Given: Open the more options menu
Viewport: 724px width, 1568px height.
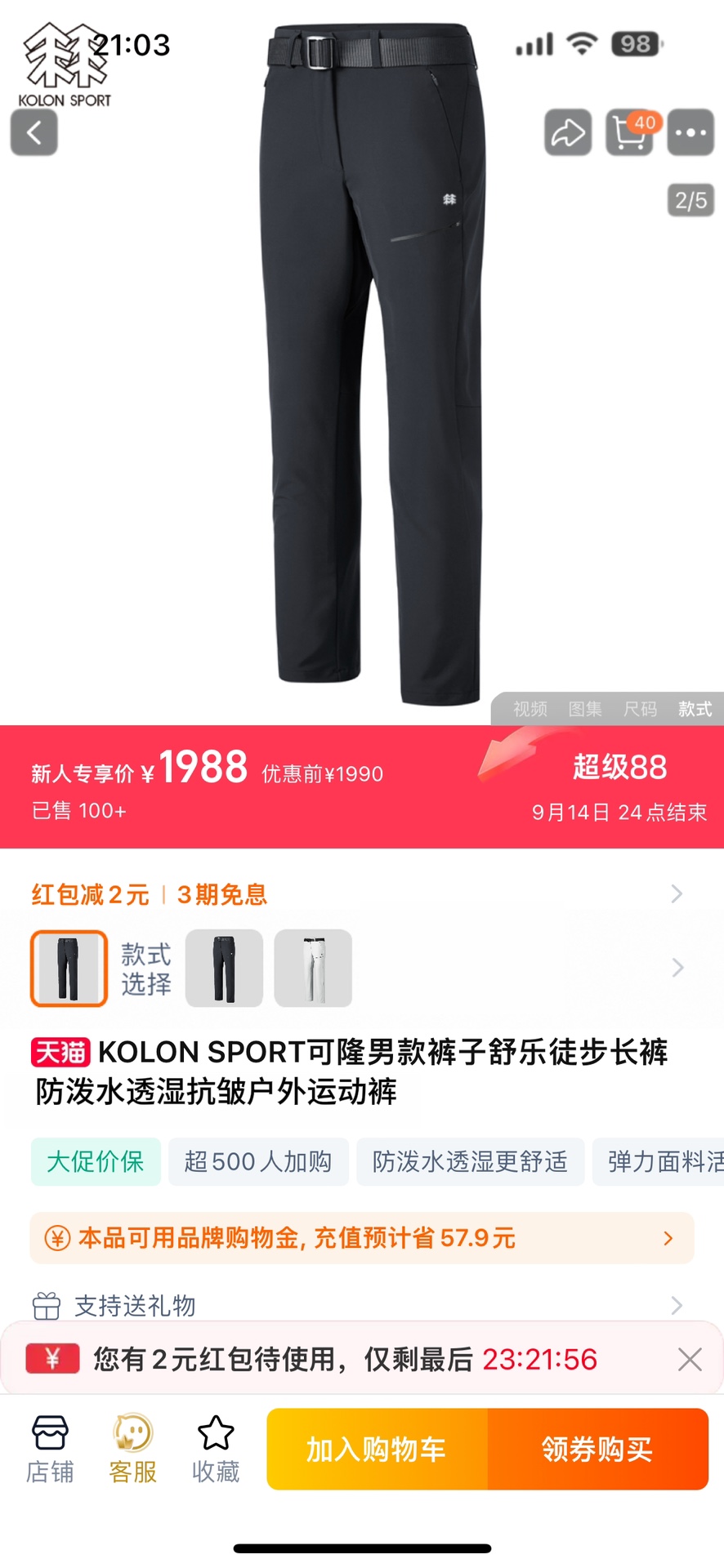Looking at the screenshot, I should (x=690, y=132).
